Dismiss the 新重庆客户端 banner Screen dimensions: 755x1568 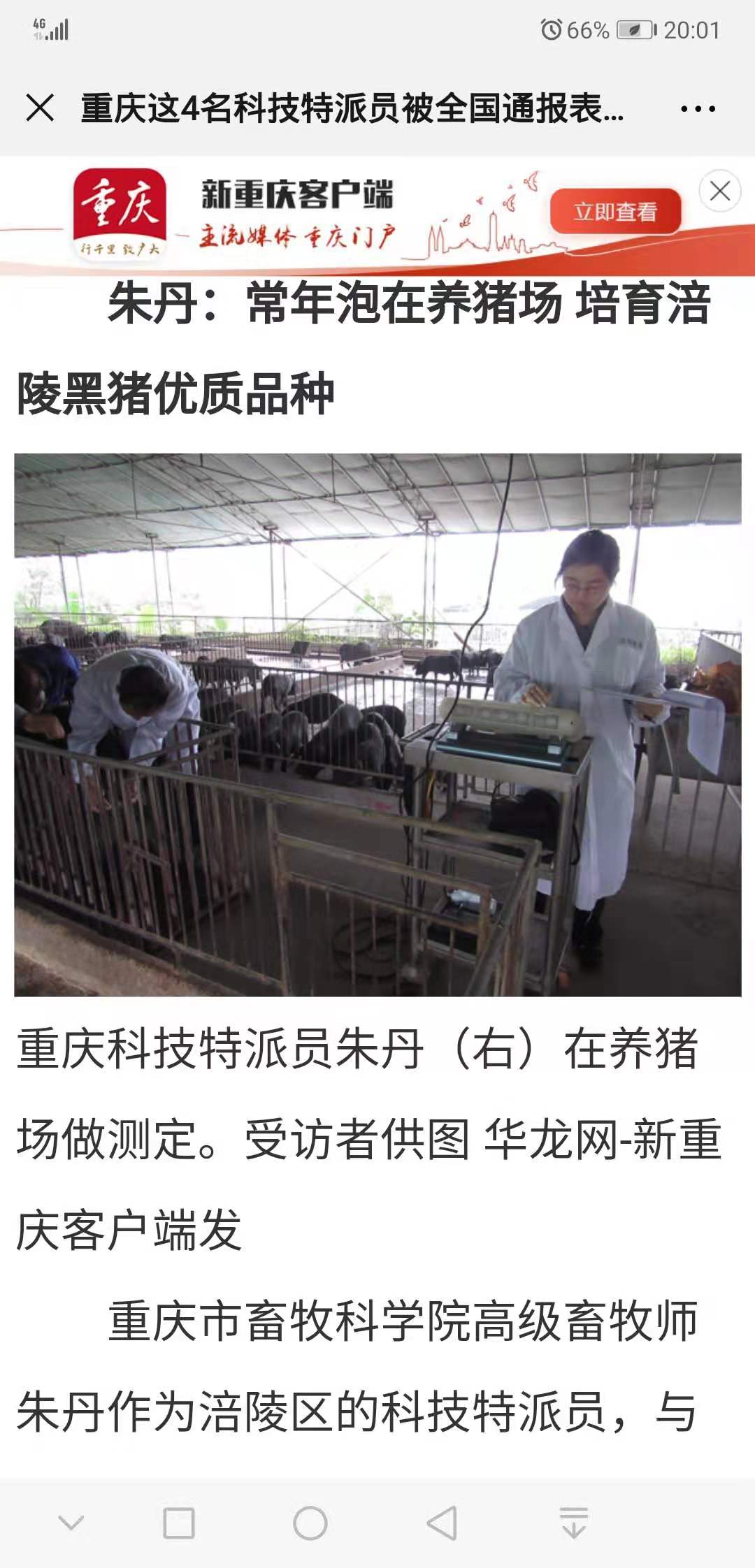point(720,191)
